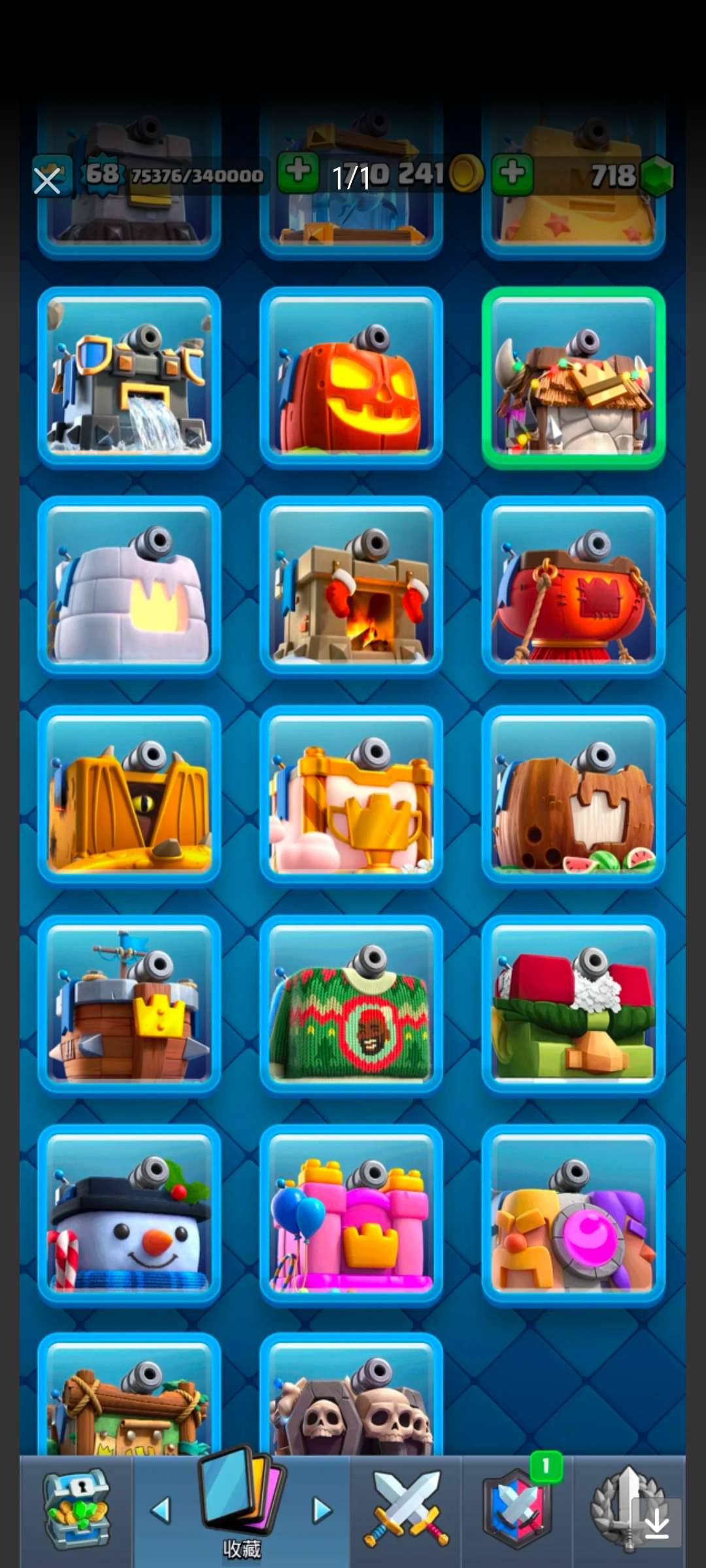Choose the waterfall castle tower skin
Viewport: 706px width, 1568px height.
(x=129, y=378)
